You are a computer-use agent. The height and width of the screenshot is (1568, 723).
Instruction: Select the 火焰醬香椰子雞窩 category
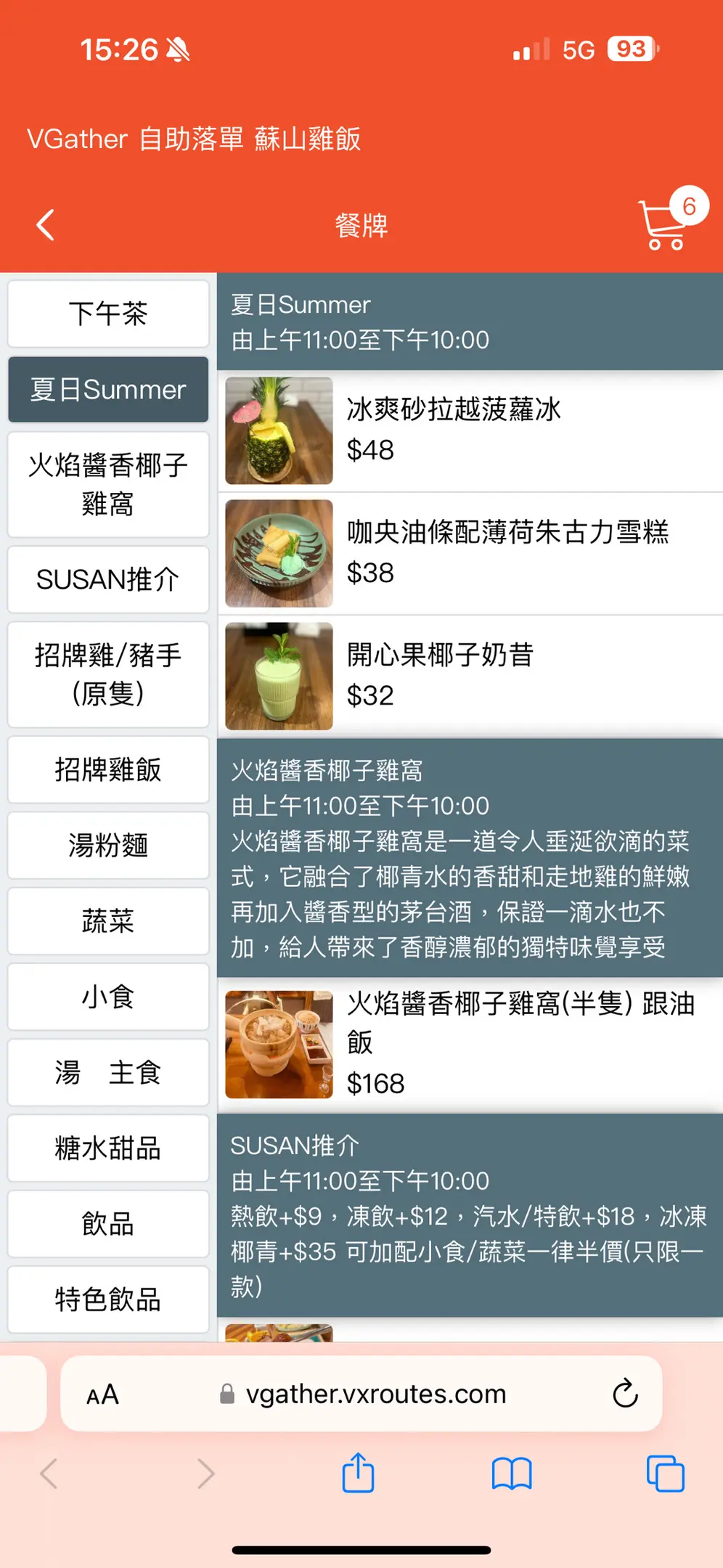(x=108, y=484)
